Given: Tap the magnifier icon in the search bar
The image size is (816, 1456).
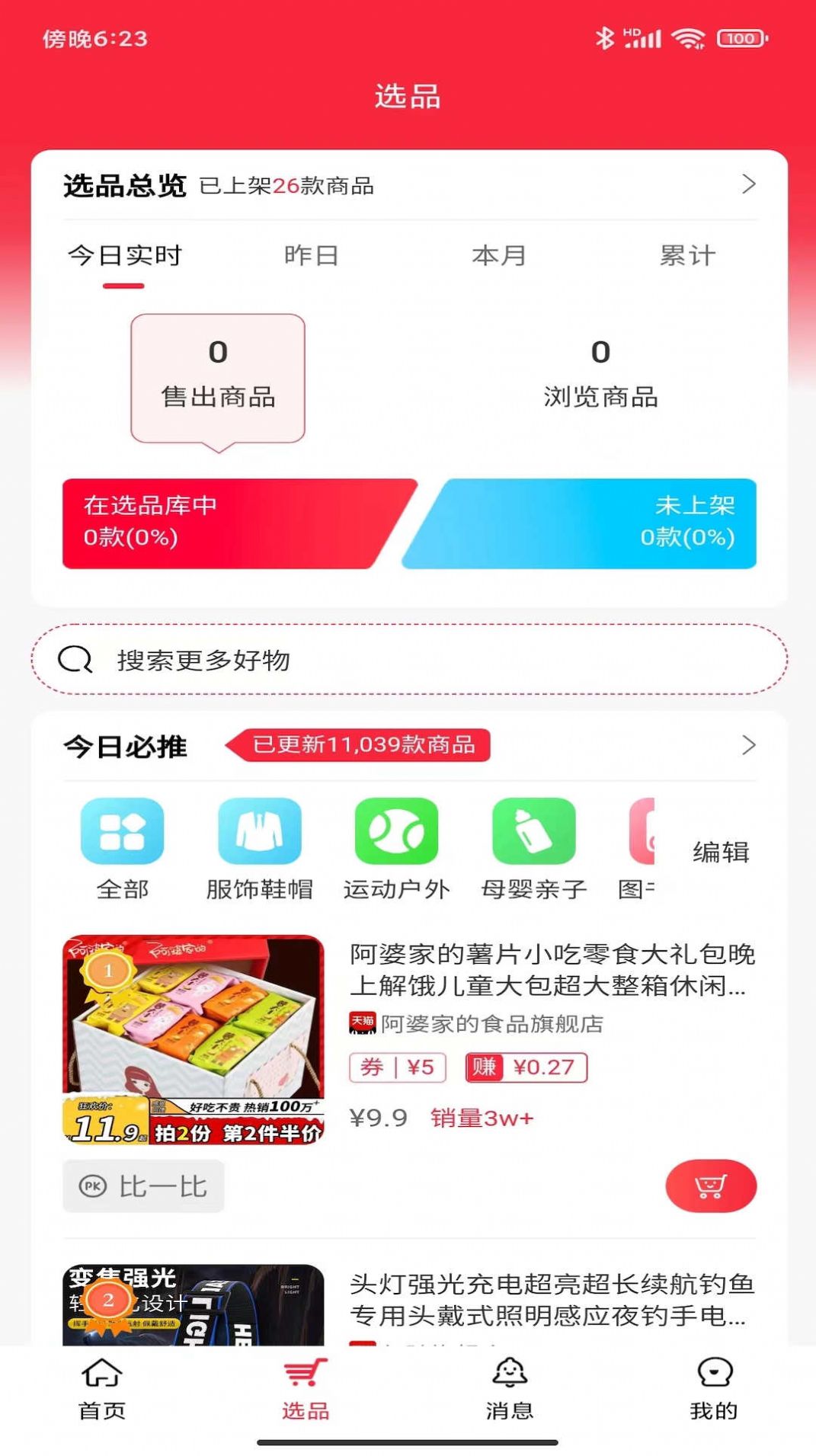Looking at the screenshot, I should click(x=74, y=660).
